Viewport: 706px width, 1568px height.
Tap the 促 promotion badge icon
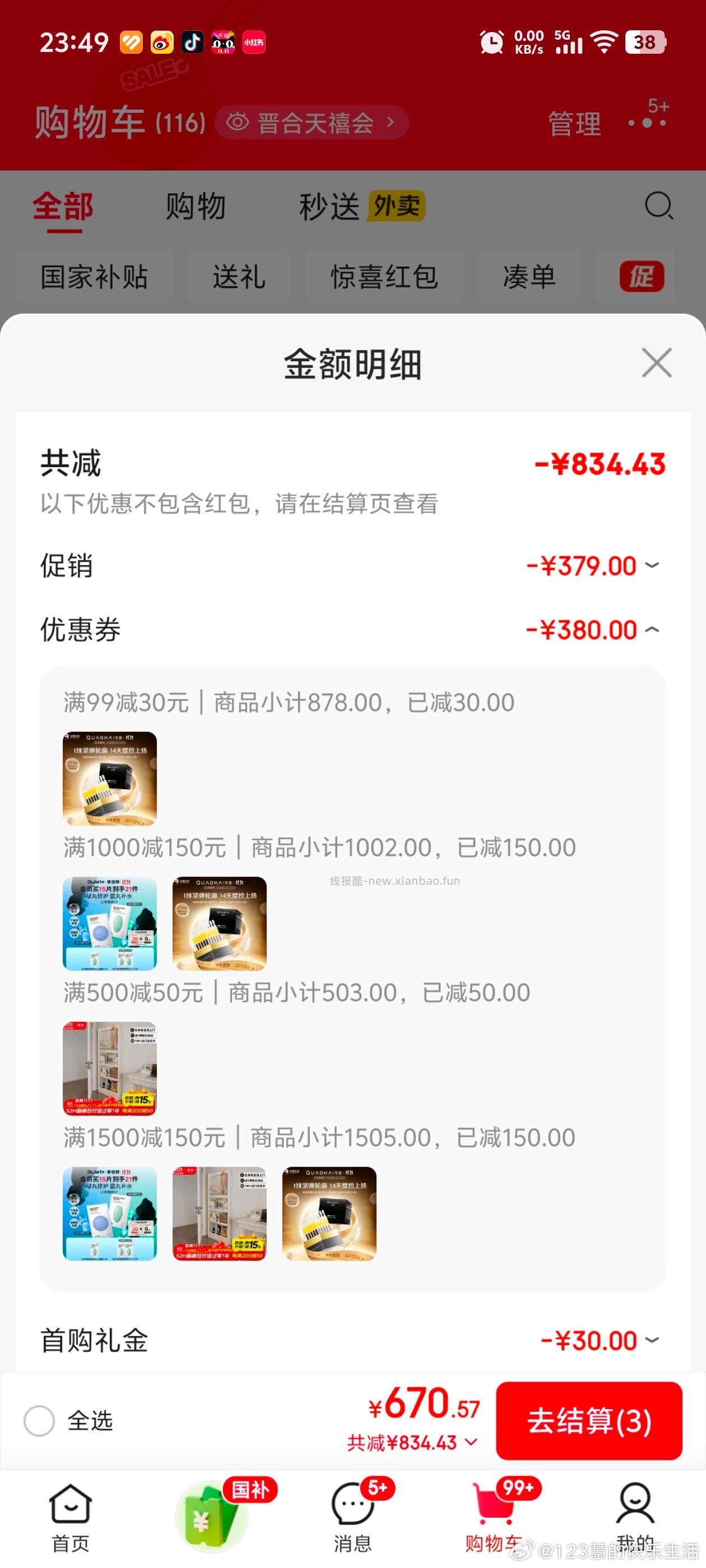(x=640, y=277)
